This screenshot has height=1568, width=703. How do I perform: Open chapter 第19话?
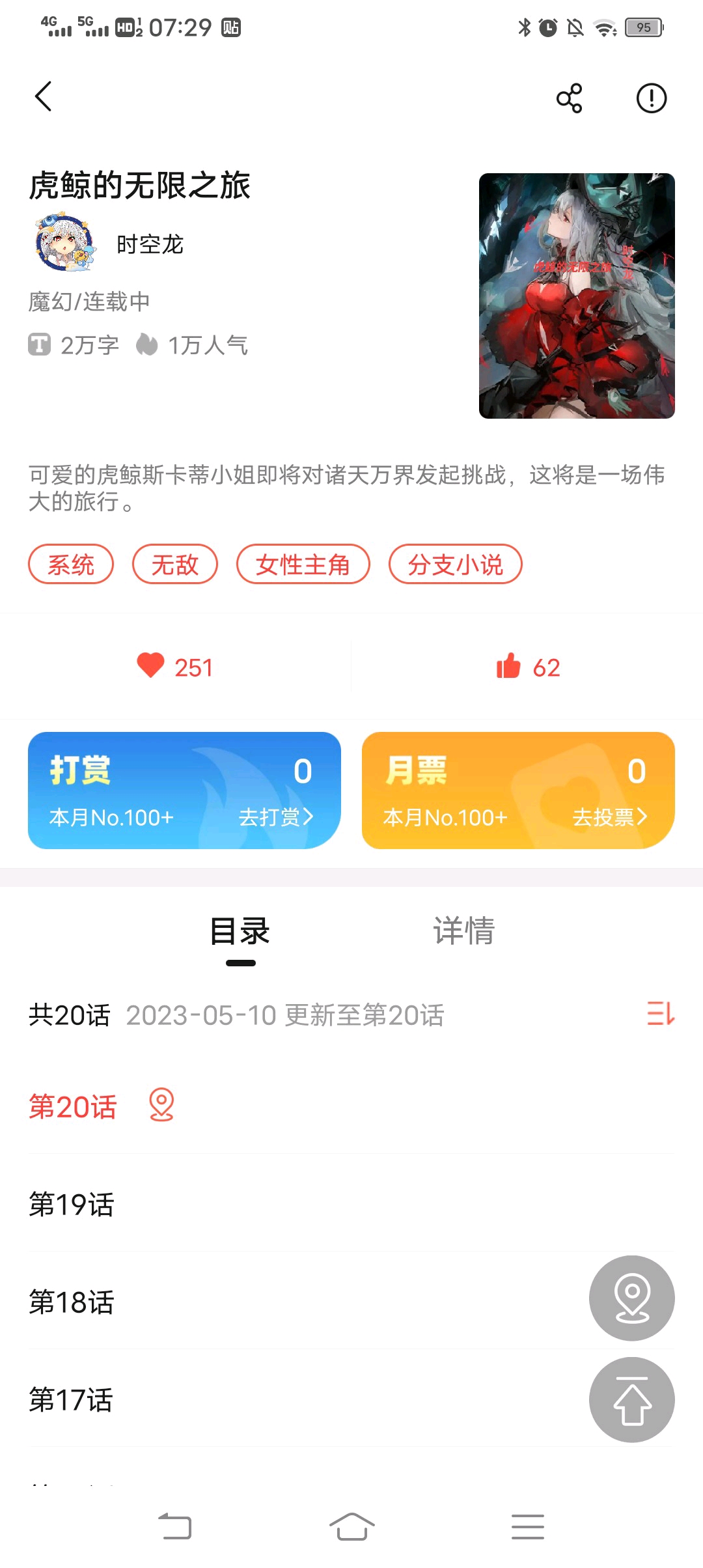point(351,1203)
